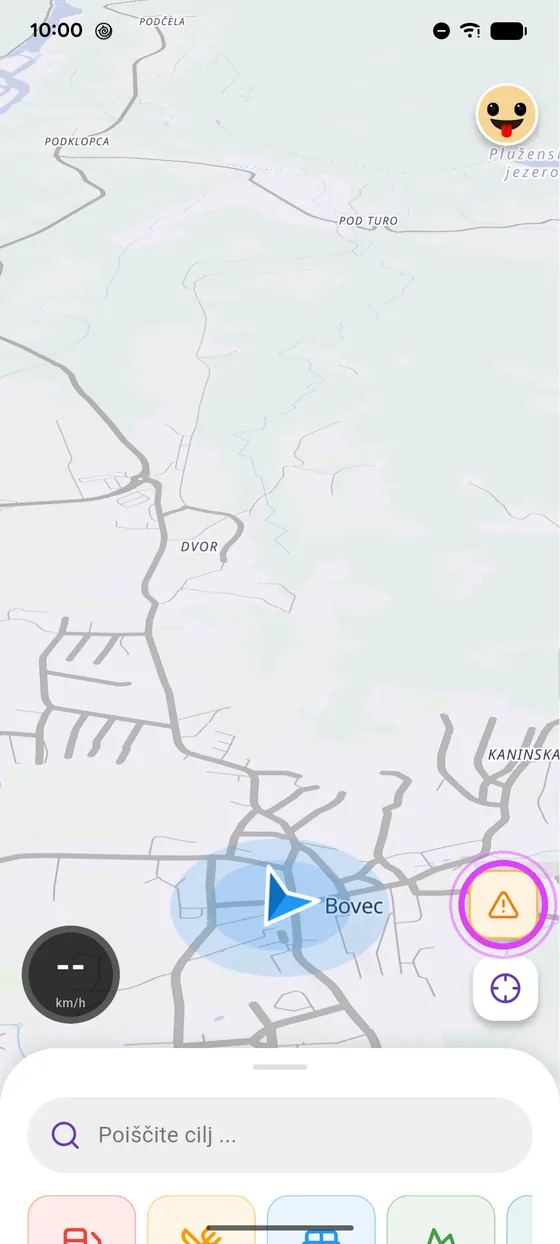Tap the search field Poiščite cilj
This screenshot has height=1244, width=560.
pos(280,1135)
